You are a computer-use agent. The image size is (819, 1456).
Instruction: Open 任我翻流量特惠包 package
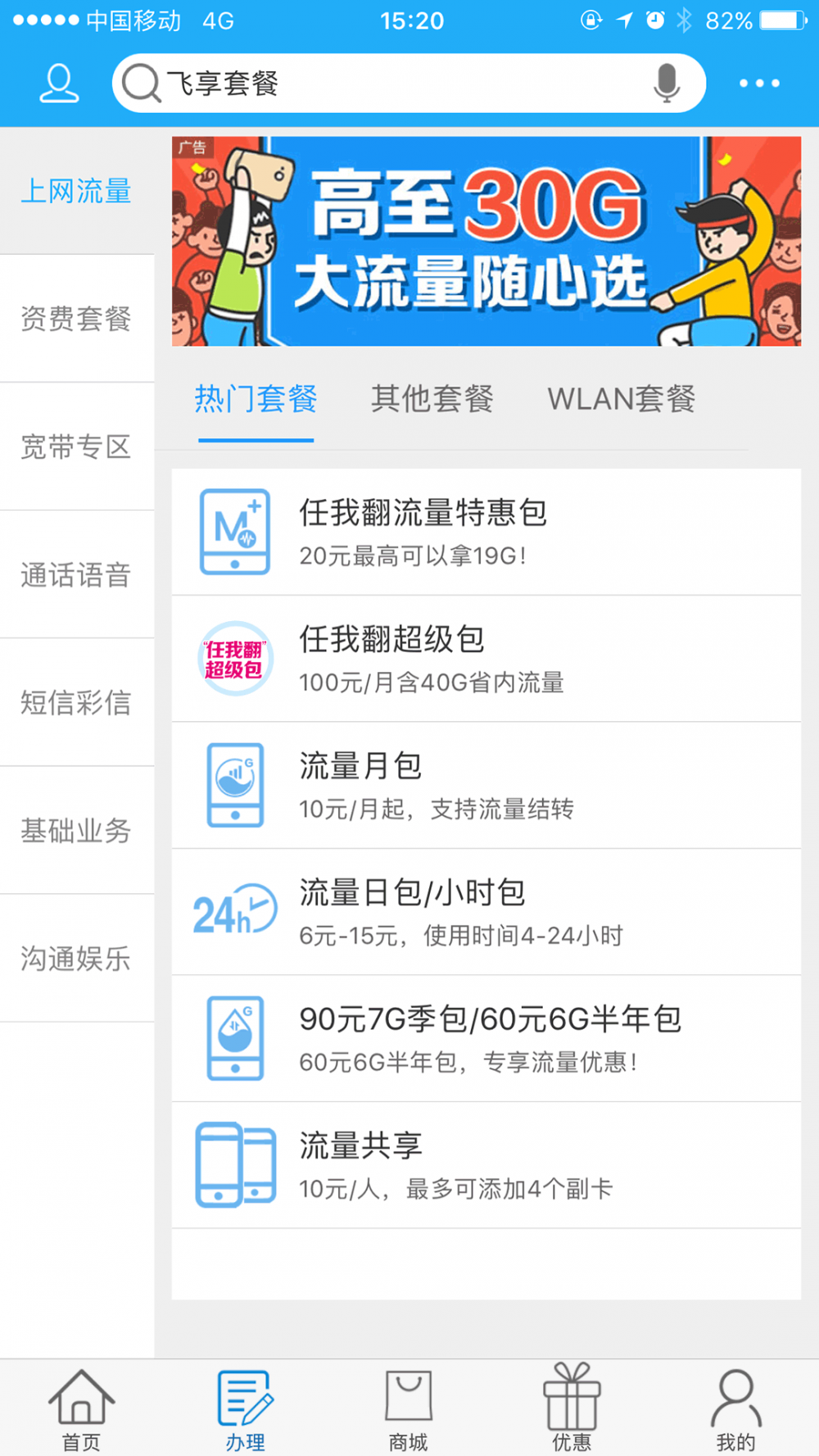486,532
